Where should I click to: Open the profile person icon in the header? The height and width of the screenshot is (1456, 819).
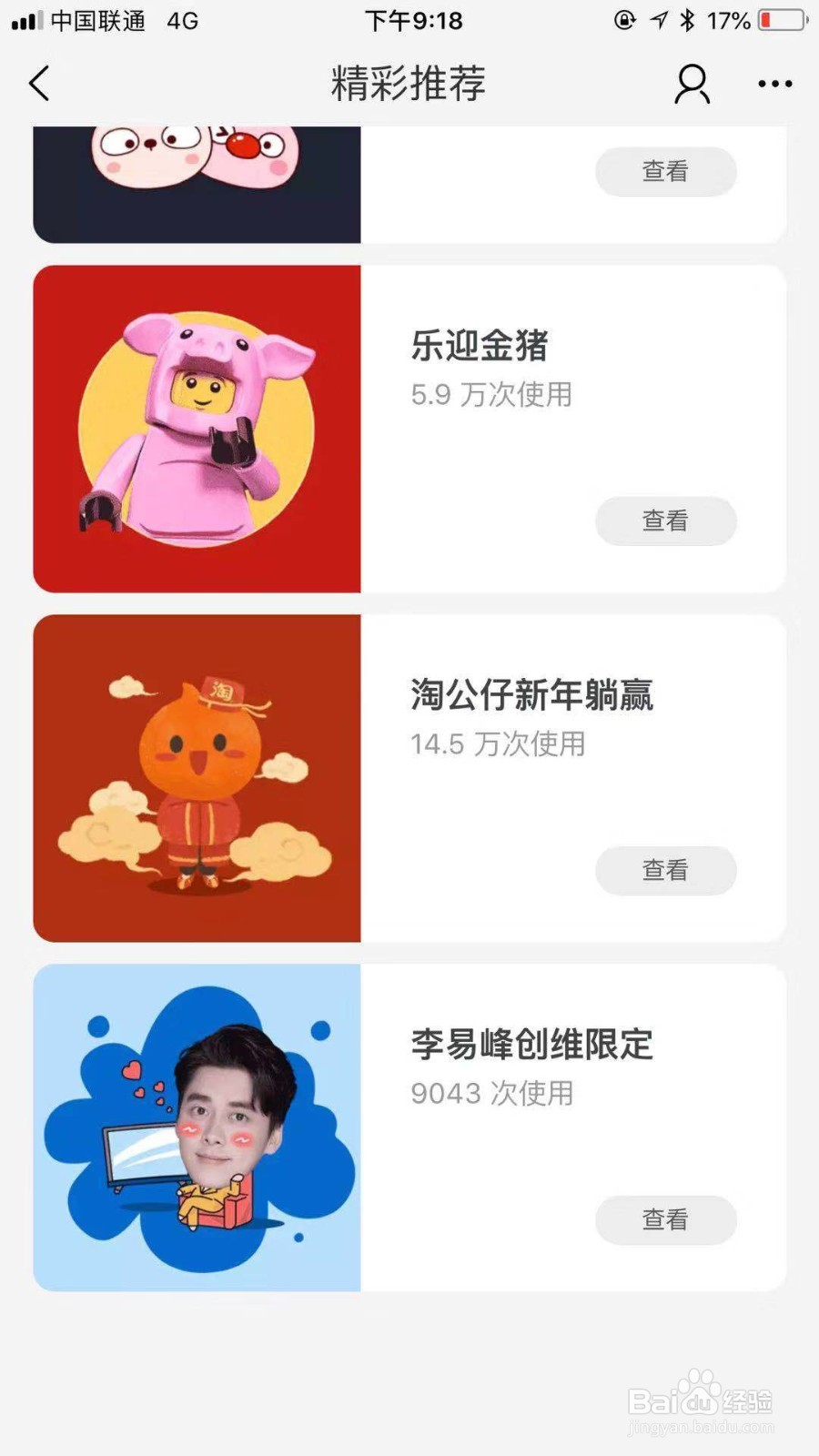coord(691,84)
